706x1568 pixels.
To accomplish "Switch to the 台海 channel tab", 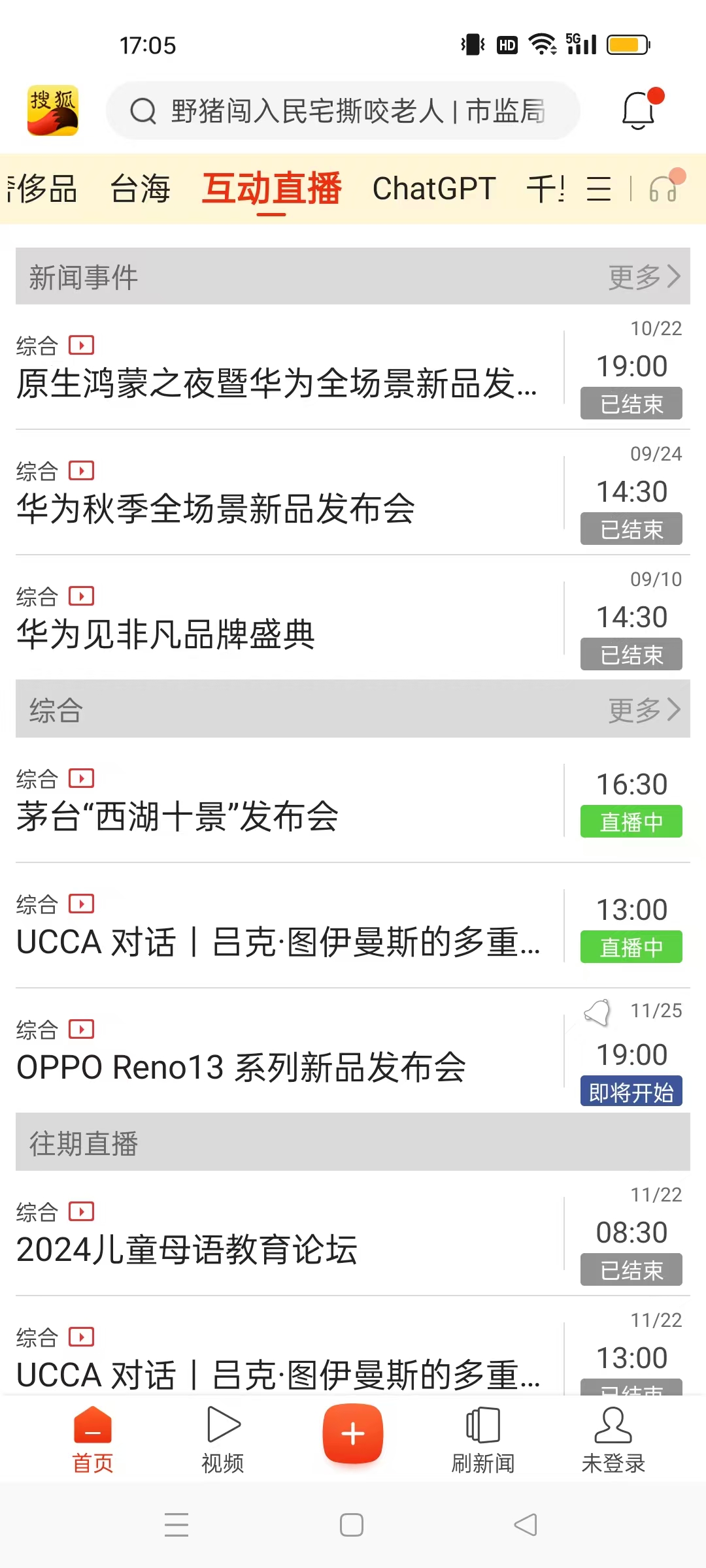I will click(x=141, y=189).
